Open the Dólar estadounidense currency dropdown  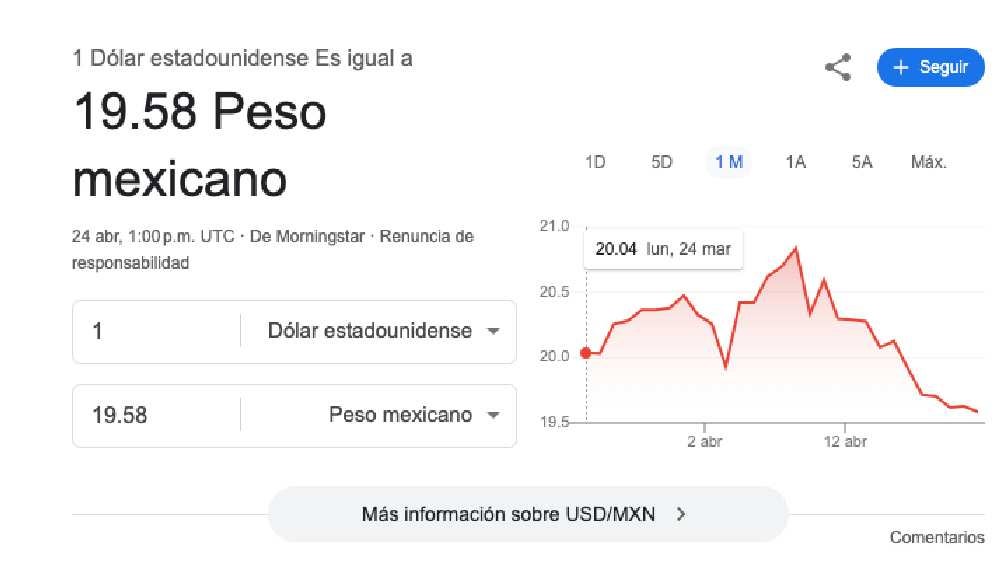(382, 331)
